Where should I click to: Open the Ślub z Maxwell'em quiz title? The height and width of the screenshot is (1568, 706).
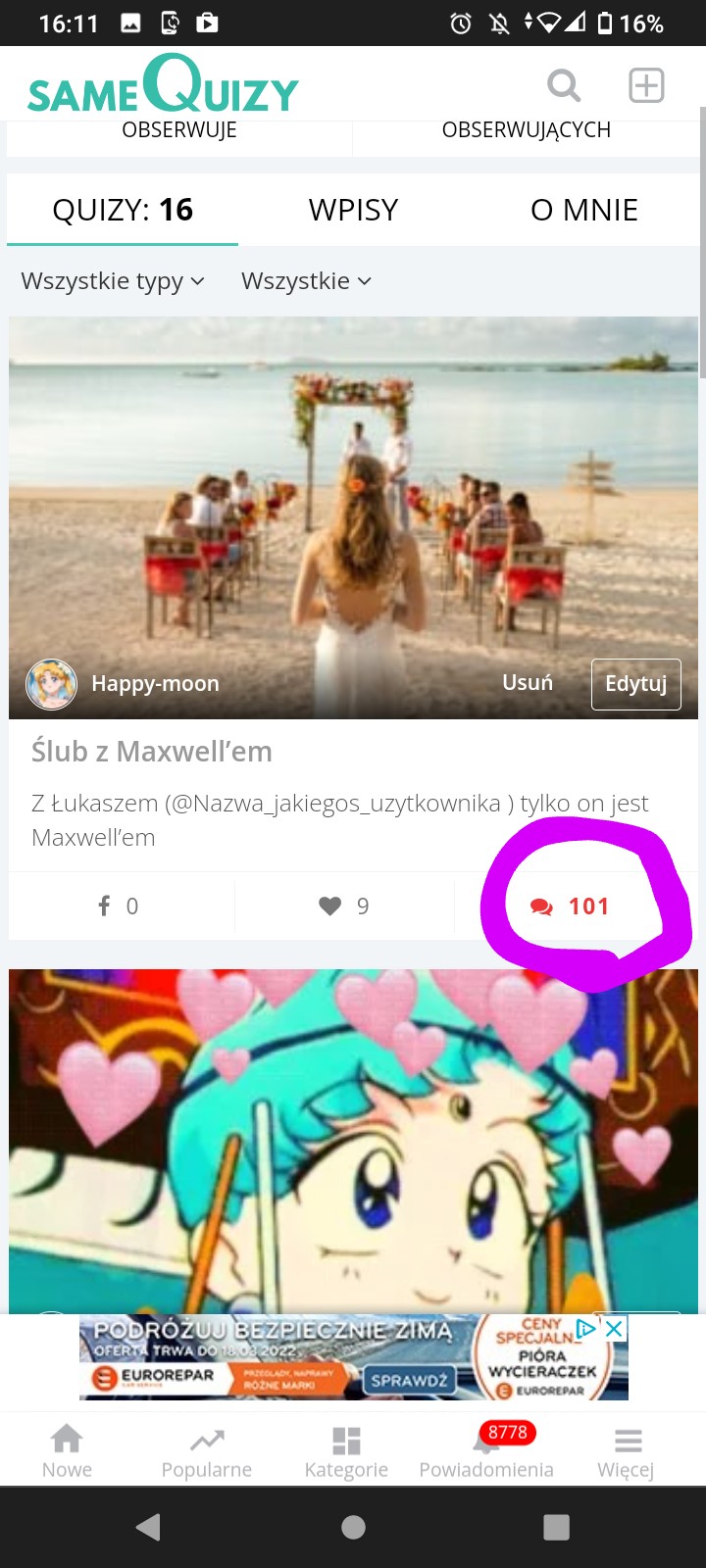point(152,752)
